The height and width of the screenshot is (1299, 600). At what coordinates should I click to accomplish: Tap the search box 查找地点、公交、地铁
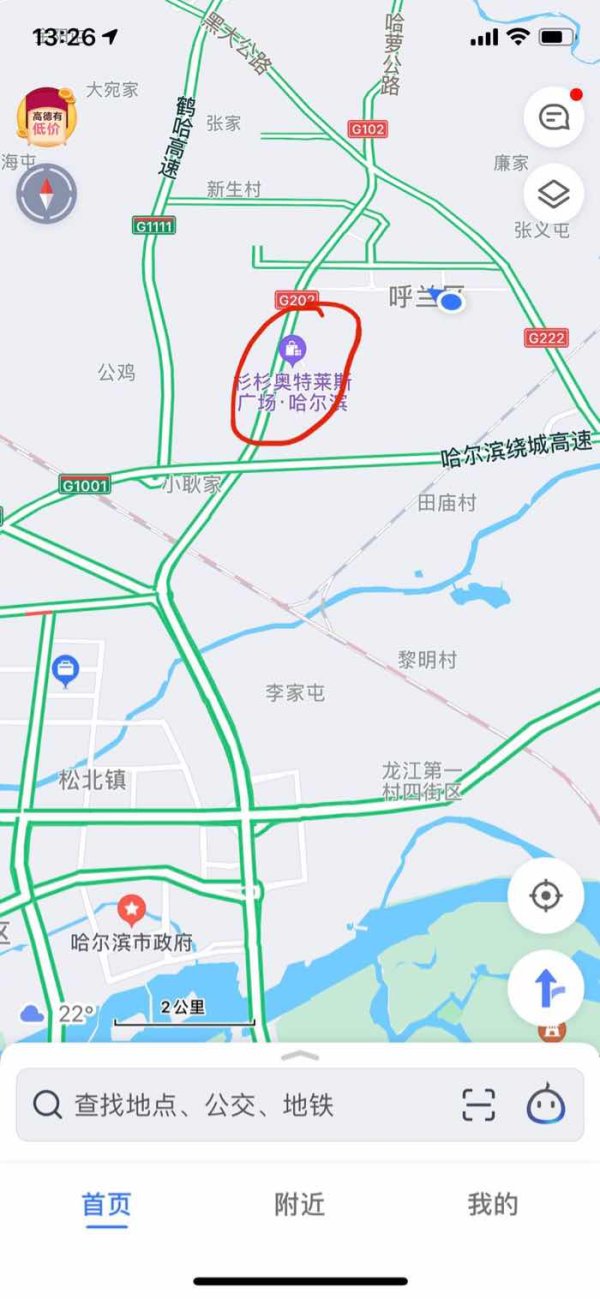pos(235,1105)
